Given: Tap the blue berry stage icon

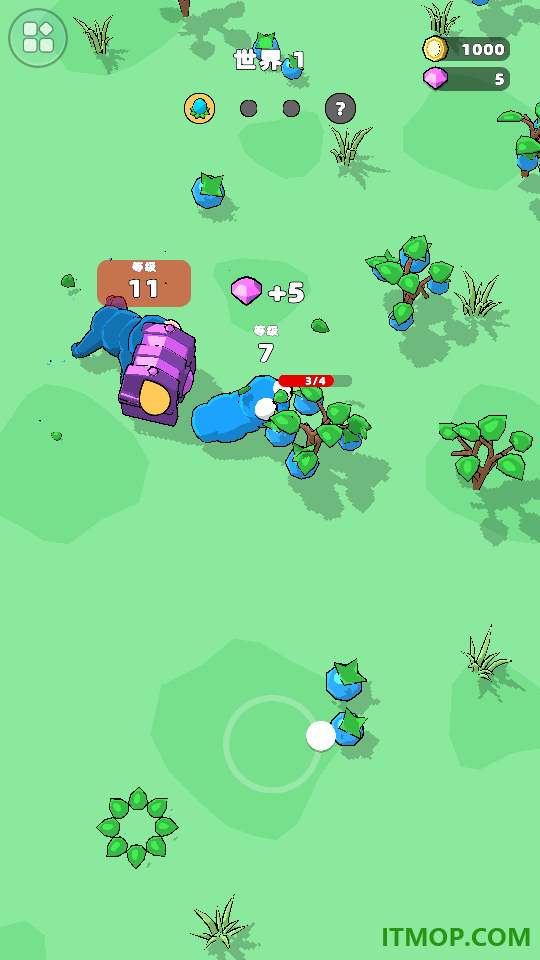Looking at the screenshot, I should (x=200, y=108).
